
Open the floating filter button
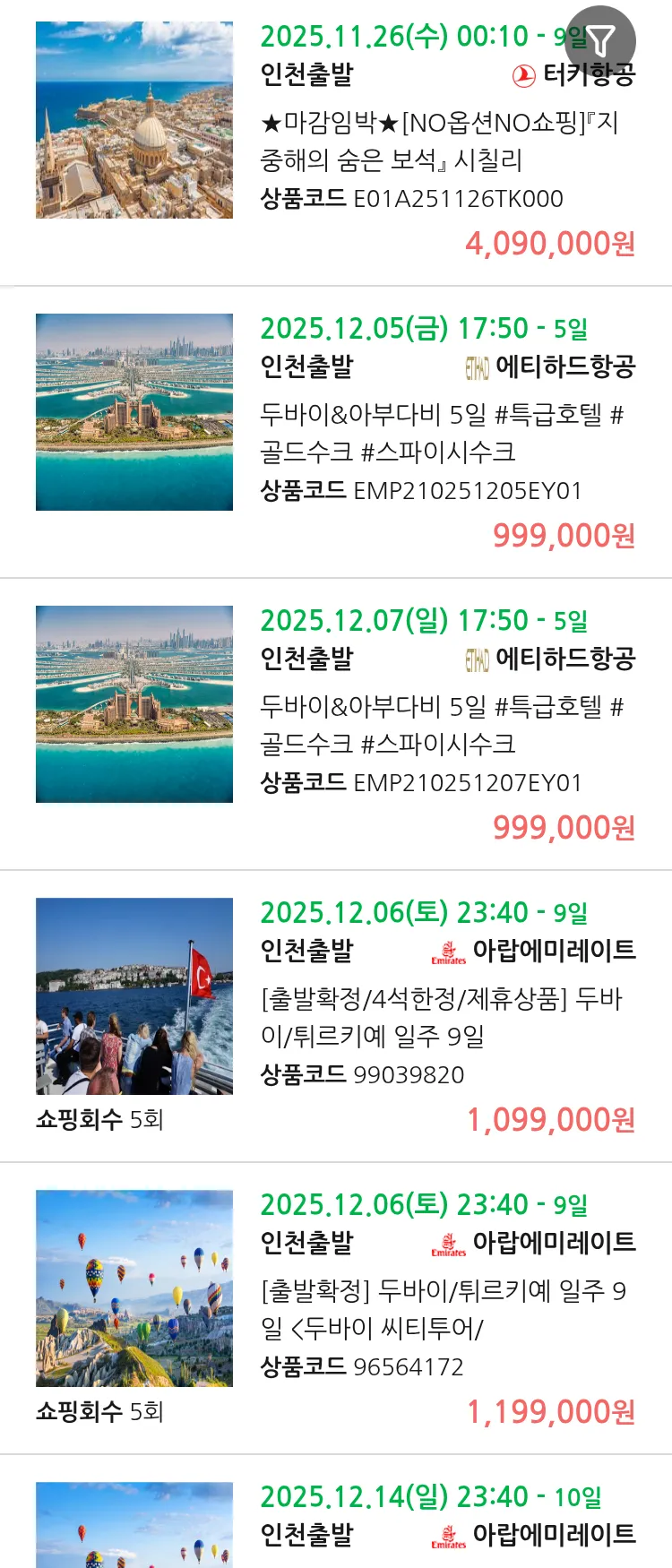(x=600, y=40)
